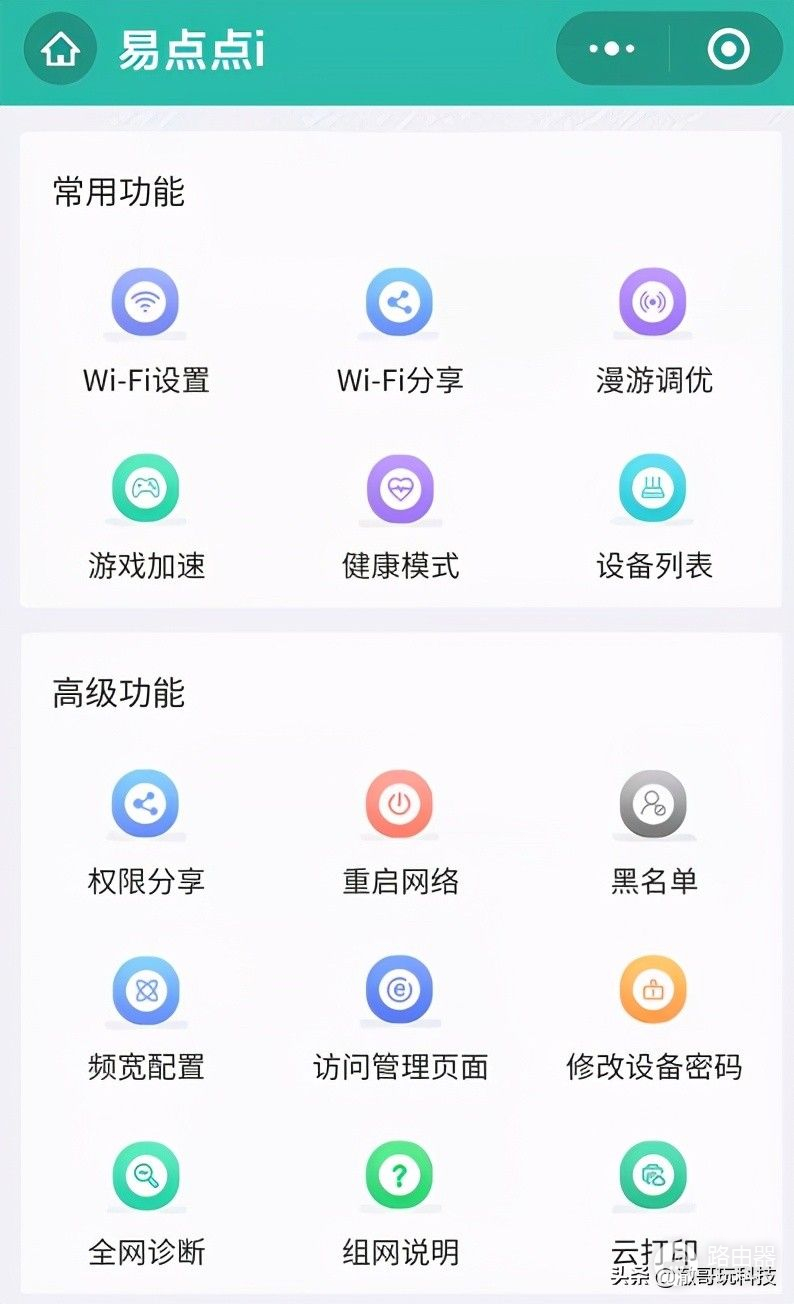Open 频宽配置 bandwidth configuration
This screenshot has height=1304, width=794.
tap(146, 990)
